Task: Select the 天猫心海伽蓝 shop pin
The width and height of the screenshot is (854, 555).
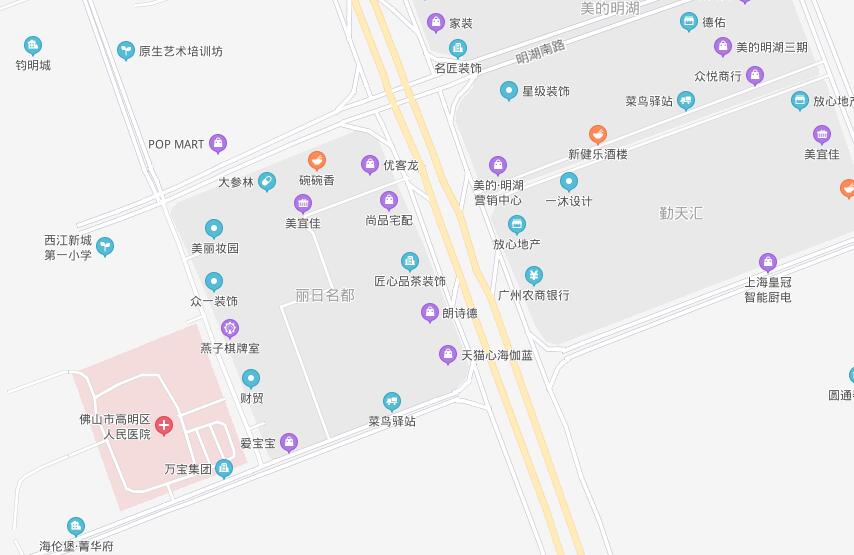Action: pos(448,354)
